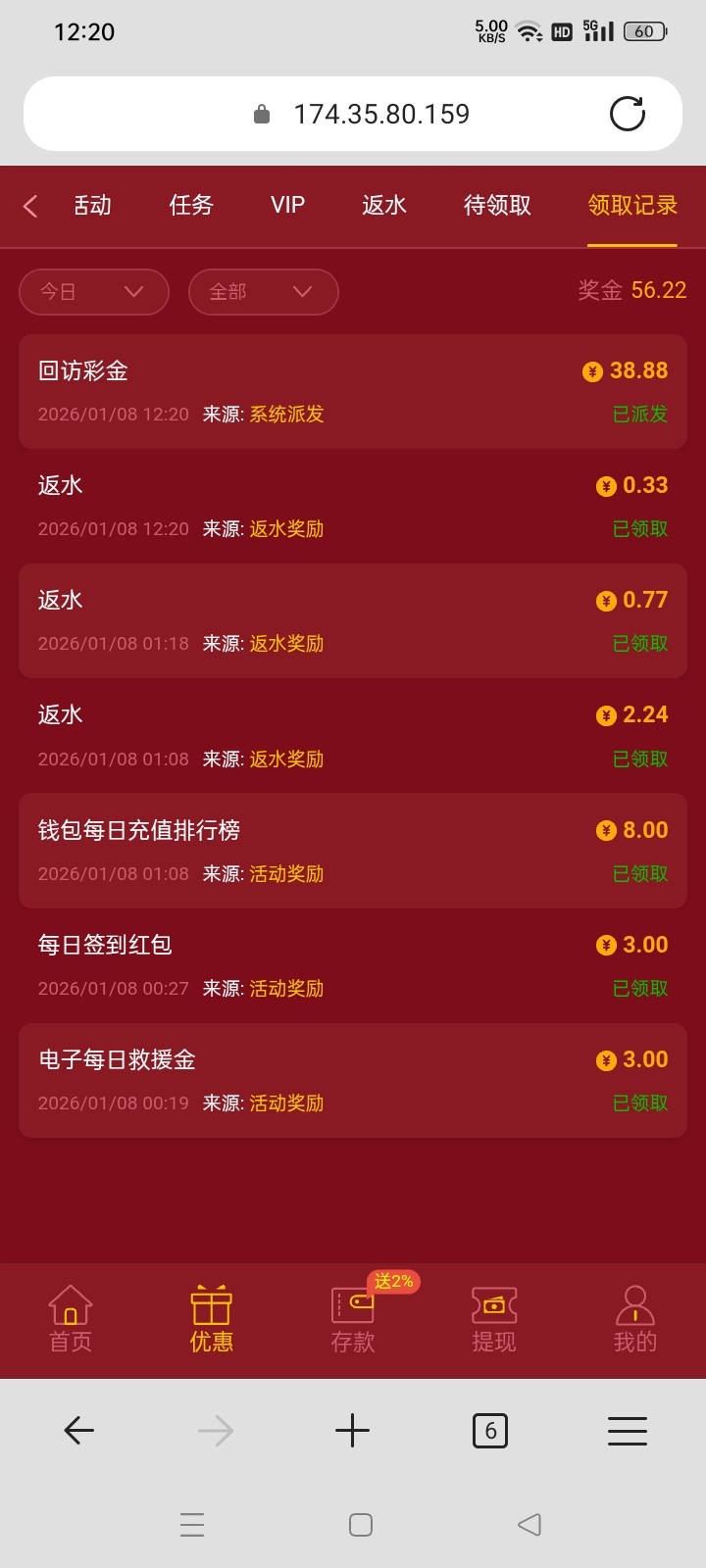Open the VIP tab
The height and width of the screenshot is (1568, 706).
pos(287,205)
